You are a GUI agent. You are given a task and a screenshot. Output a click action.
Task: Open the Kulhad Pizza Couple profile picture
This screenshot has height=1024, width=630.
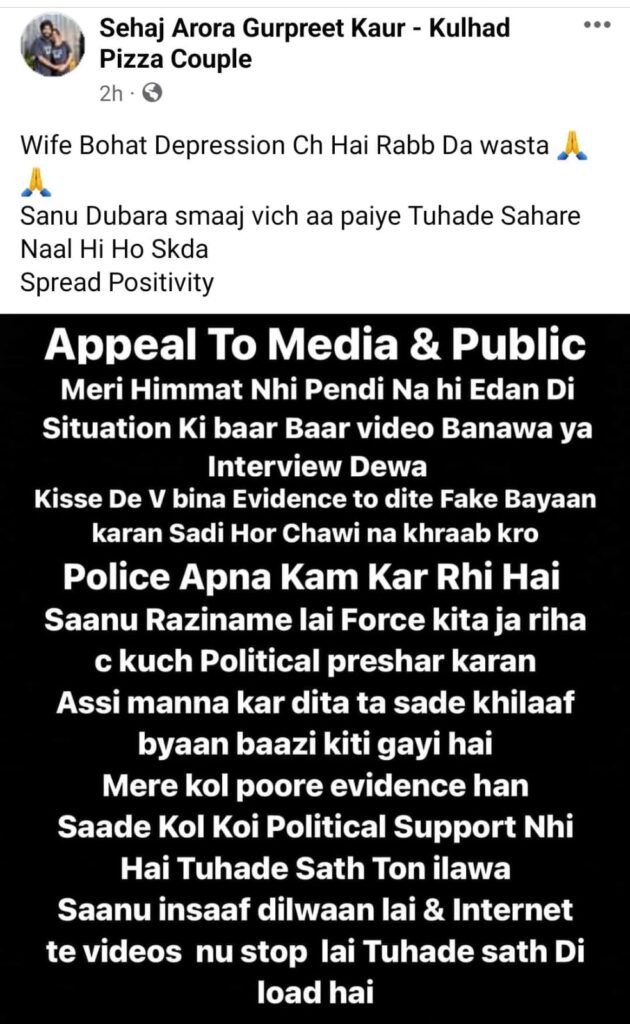[x=52, y=45]
